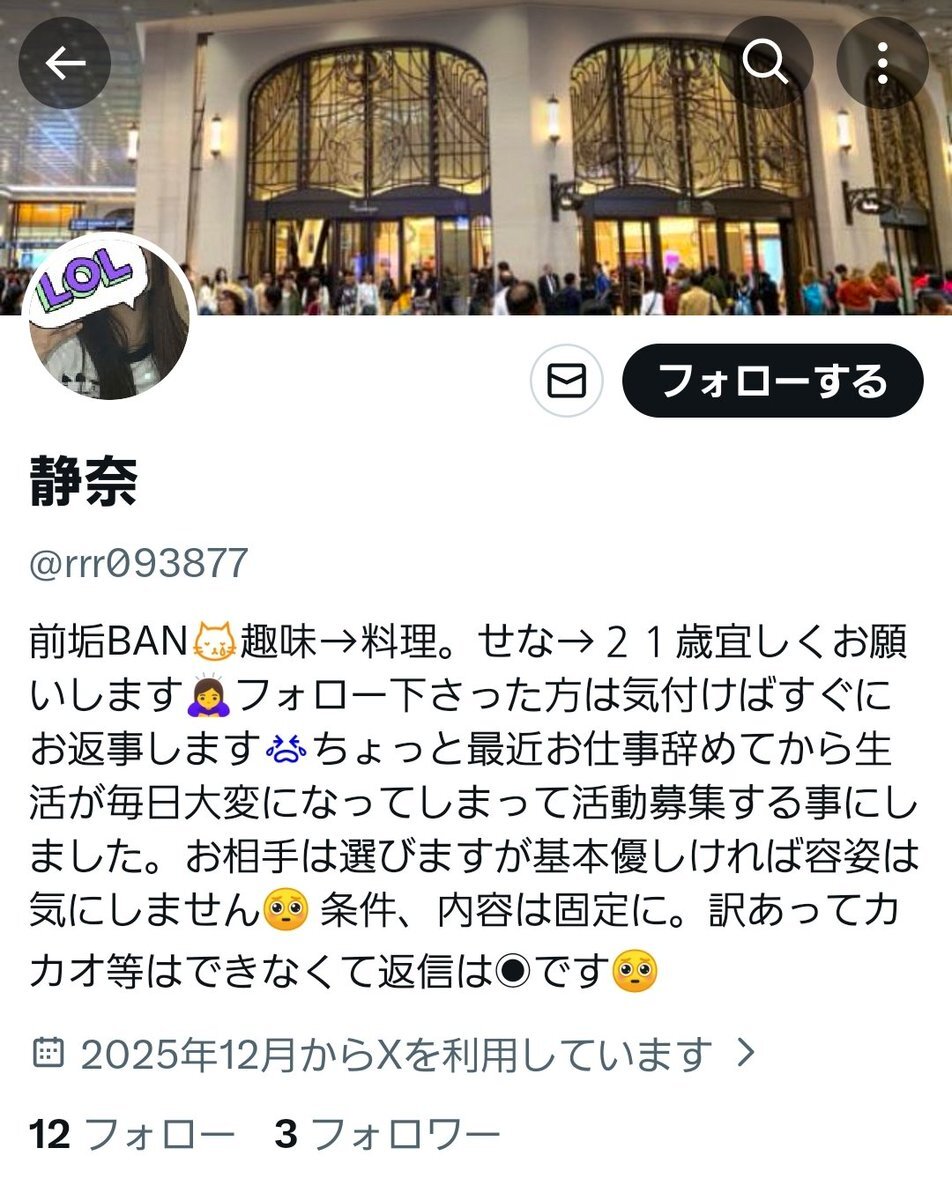This screenshot has width=952, height=1200.
Task: View the profile avatar picture
Action: [108, 317]
